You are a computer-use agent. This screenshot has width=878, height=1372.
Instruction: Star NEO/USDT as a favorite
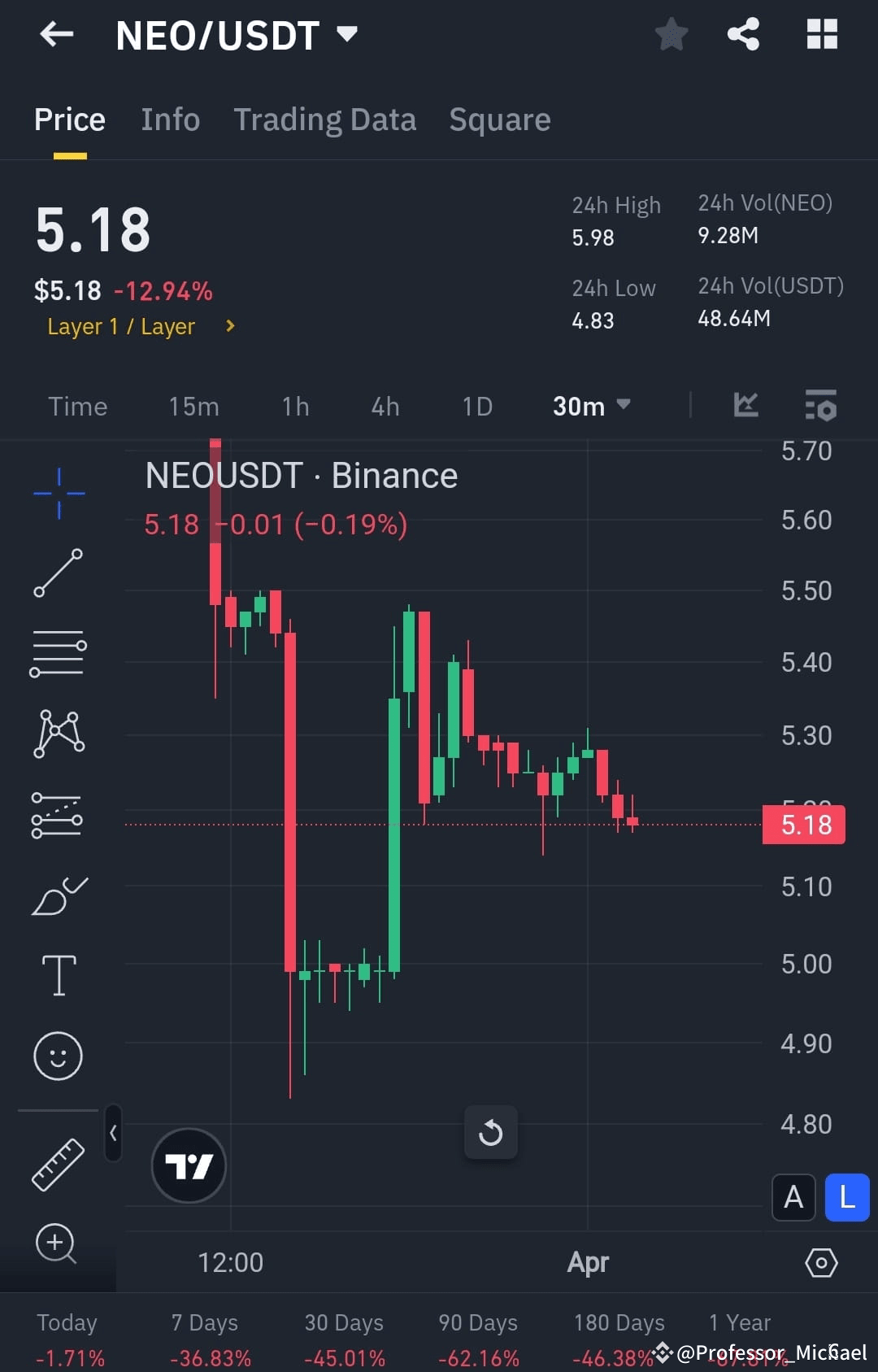pyautogui.click(x=672, y=34)
